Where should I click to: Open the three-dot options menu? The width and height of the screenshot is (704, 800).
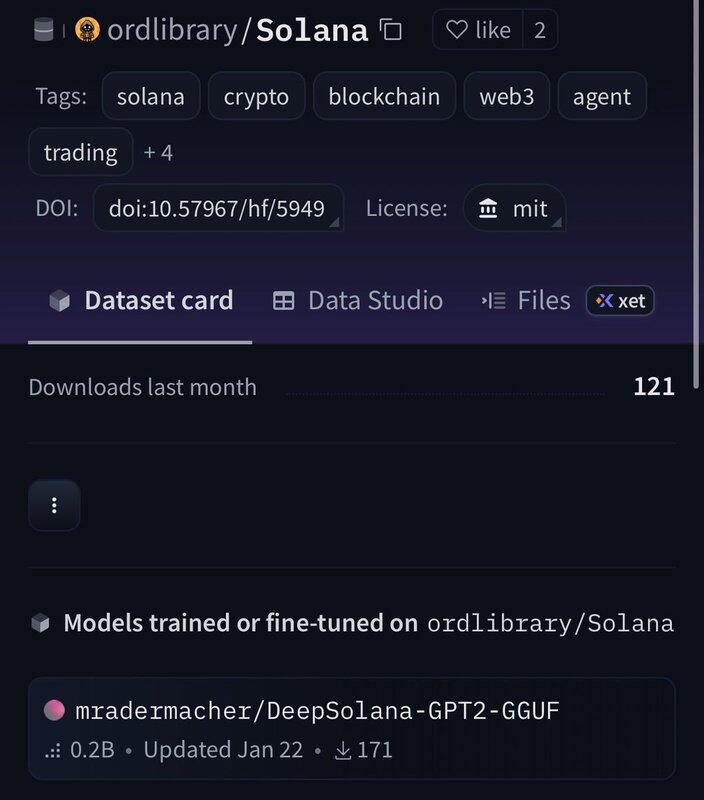(54, 506)
